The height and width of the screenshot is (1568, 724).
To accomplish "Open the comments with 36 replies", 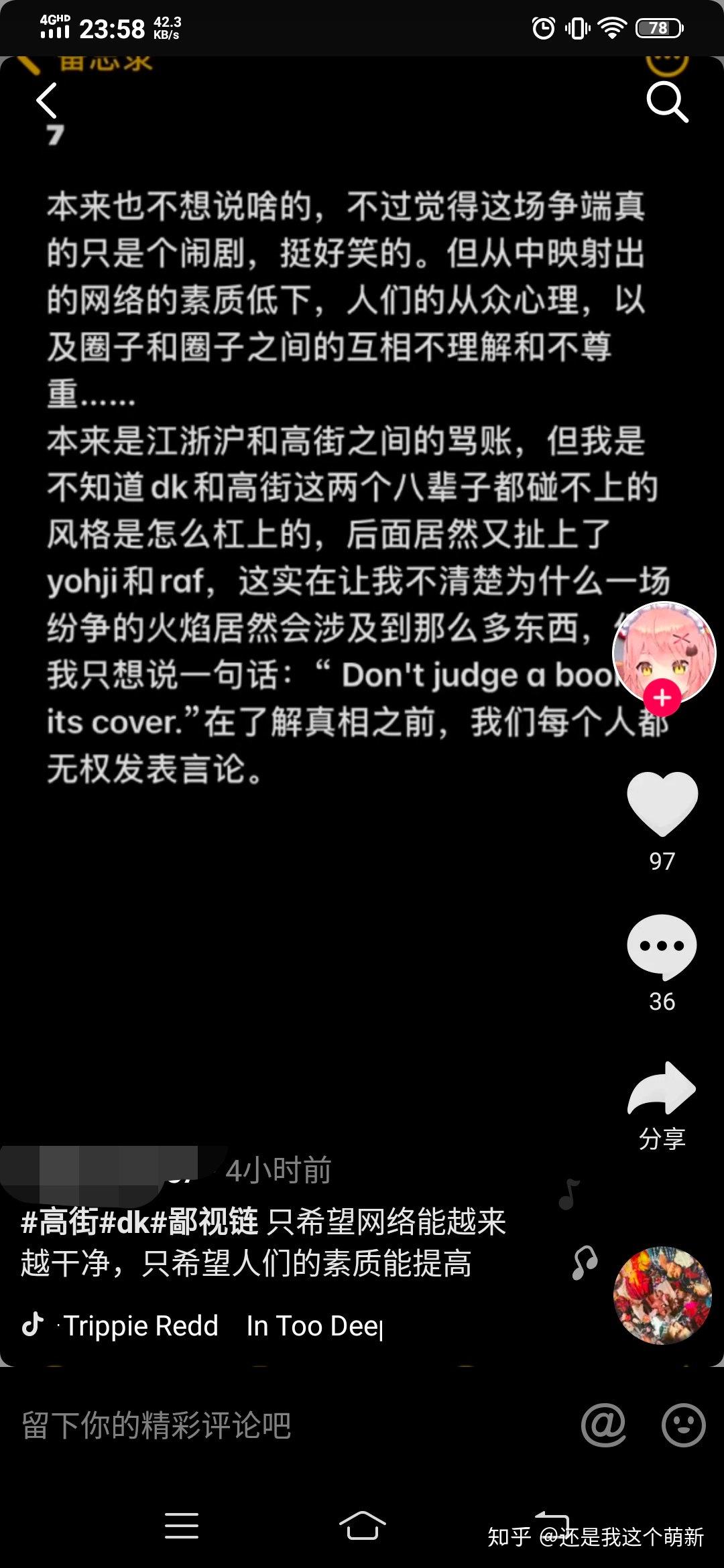I will [662, 947].
